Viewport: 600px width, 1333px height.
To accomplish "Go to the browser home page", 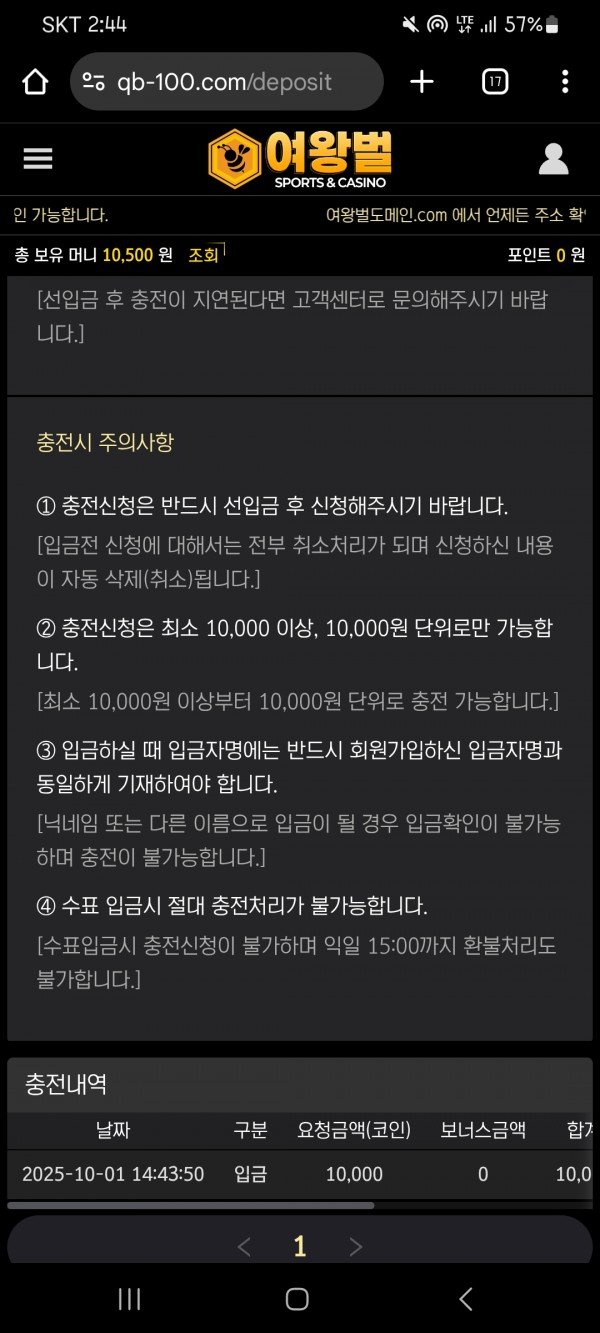I will [35, 82].
